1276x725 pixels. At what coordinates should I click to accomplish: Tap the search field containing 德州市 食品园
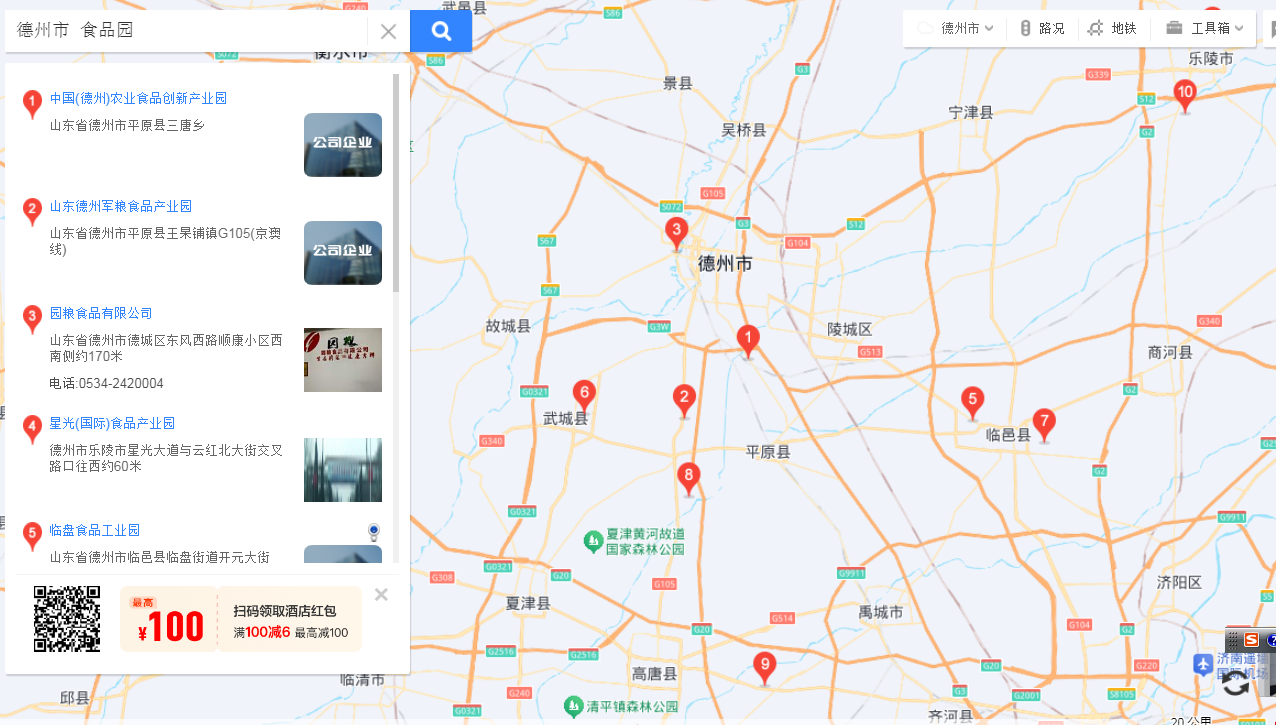point(185,31)
